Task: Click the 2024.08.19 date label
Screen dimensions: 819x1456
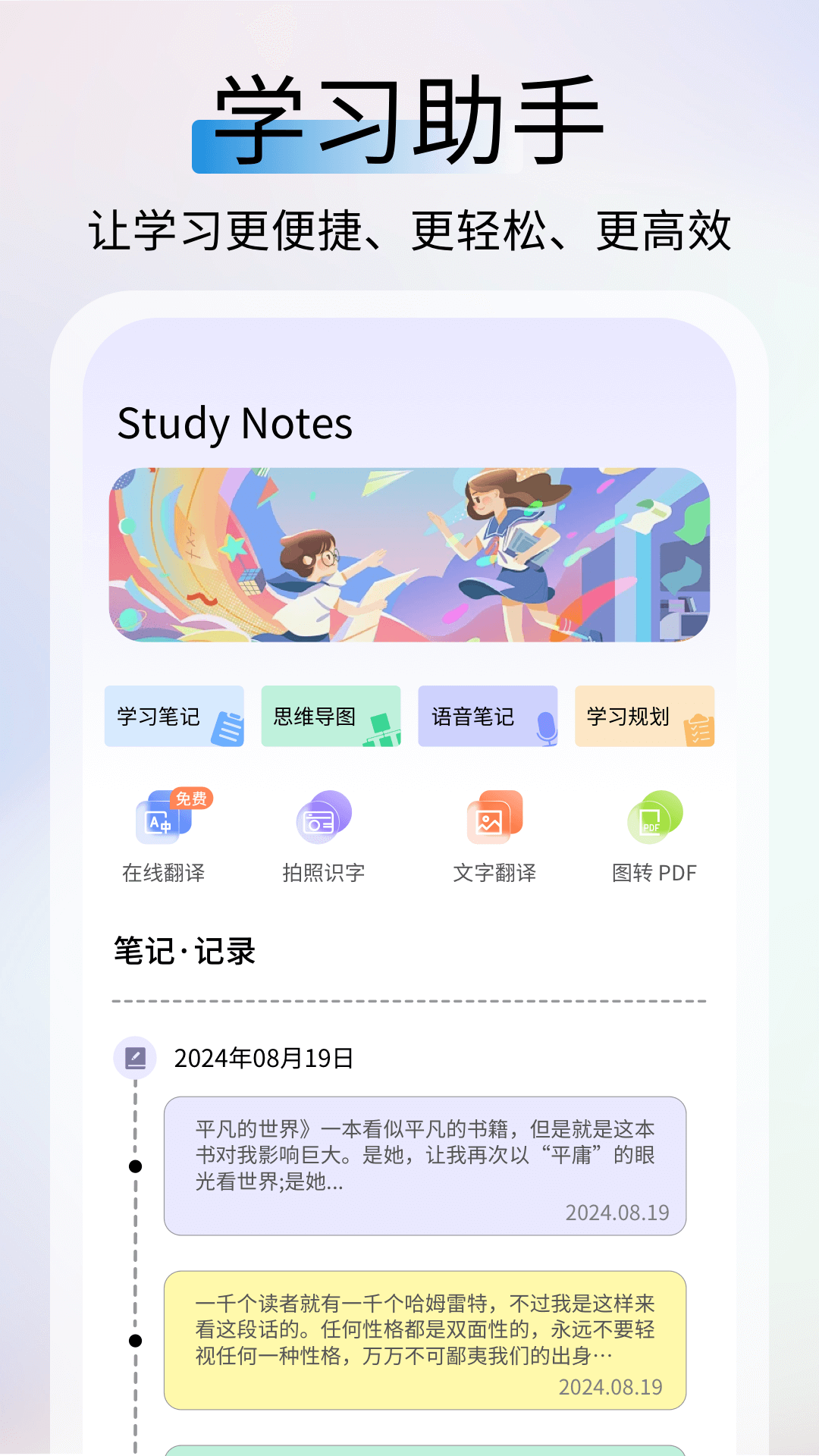Action: (619, 1210)
